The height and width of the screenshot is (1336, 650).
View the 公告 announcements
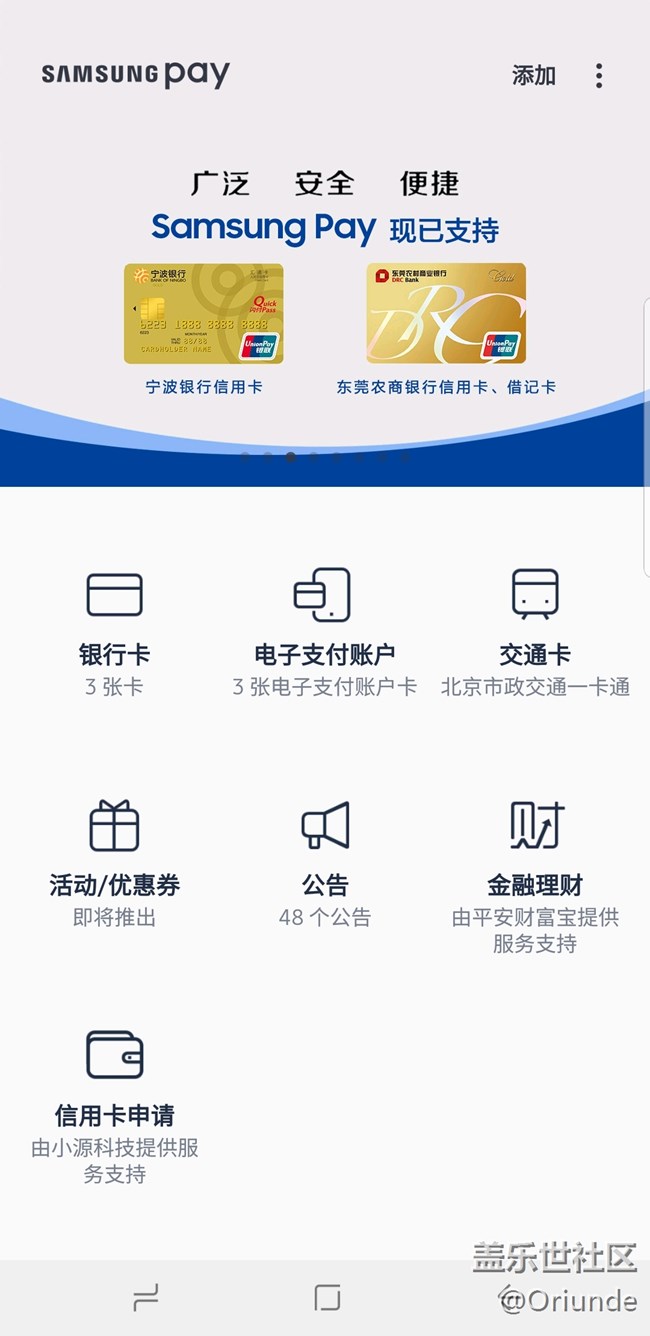point(325,864)
